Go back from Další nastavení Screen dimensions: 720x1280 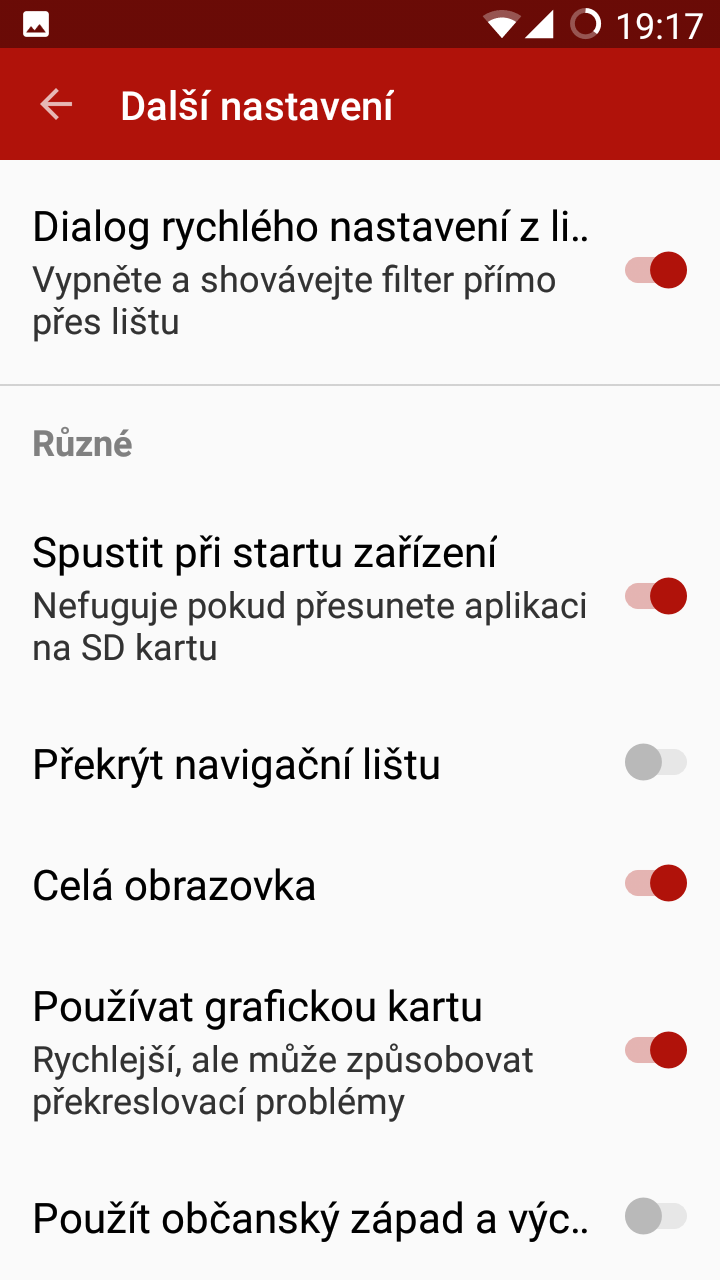coord(56,105)
